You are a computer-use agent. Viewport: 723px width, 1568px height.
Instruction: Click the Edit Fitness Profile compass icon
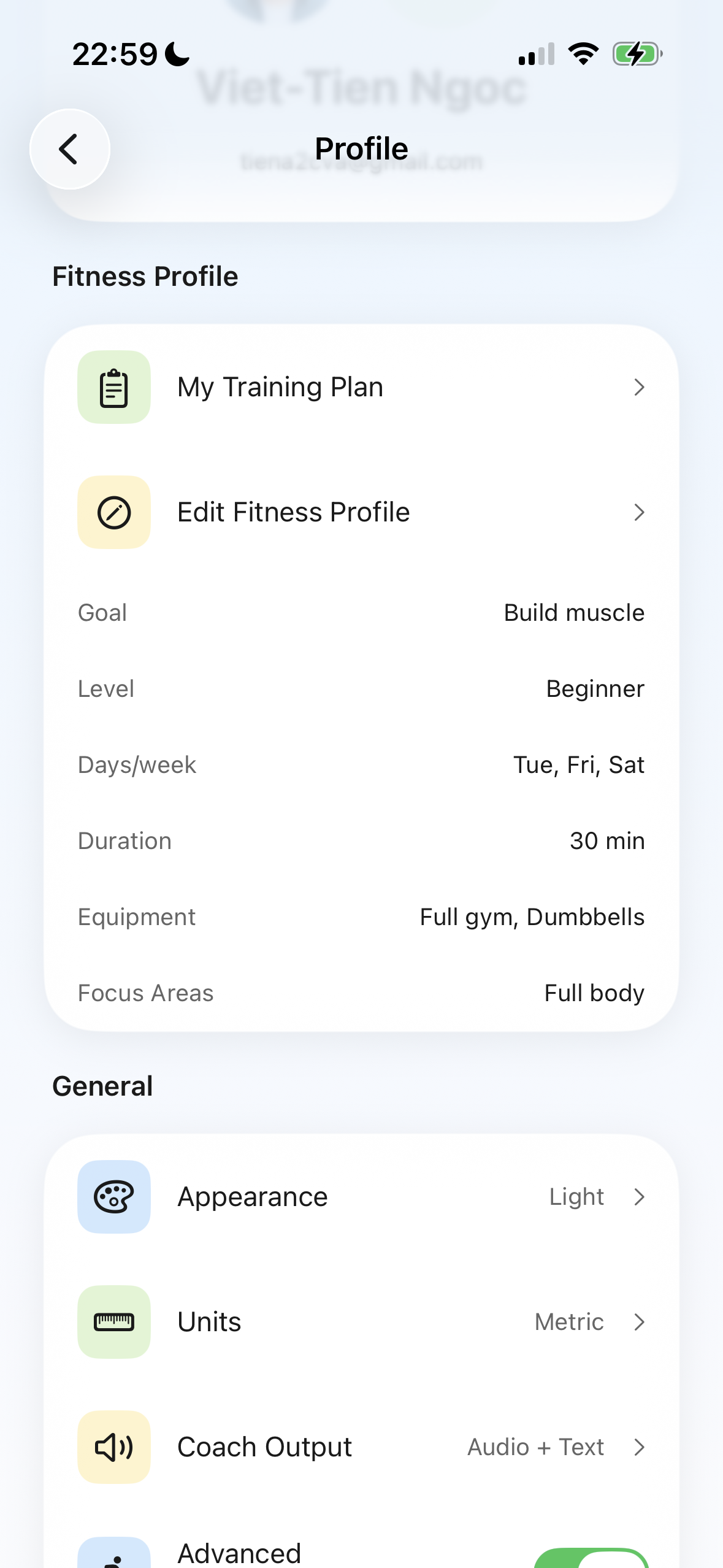pyautogui.click(x=113, y=512)
